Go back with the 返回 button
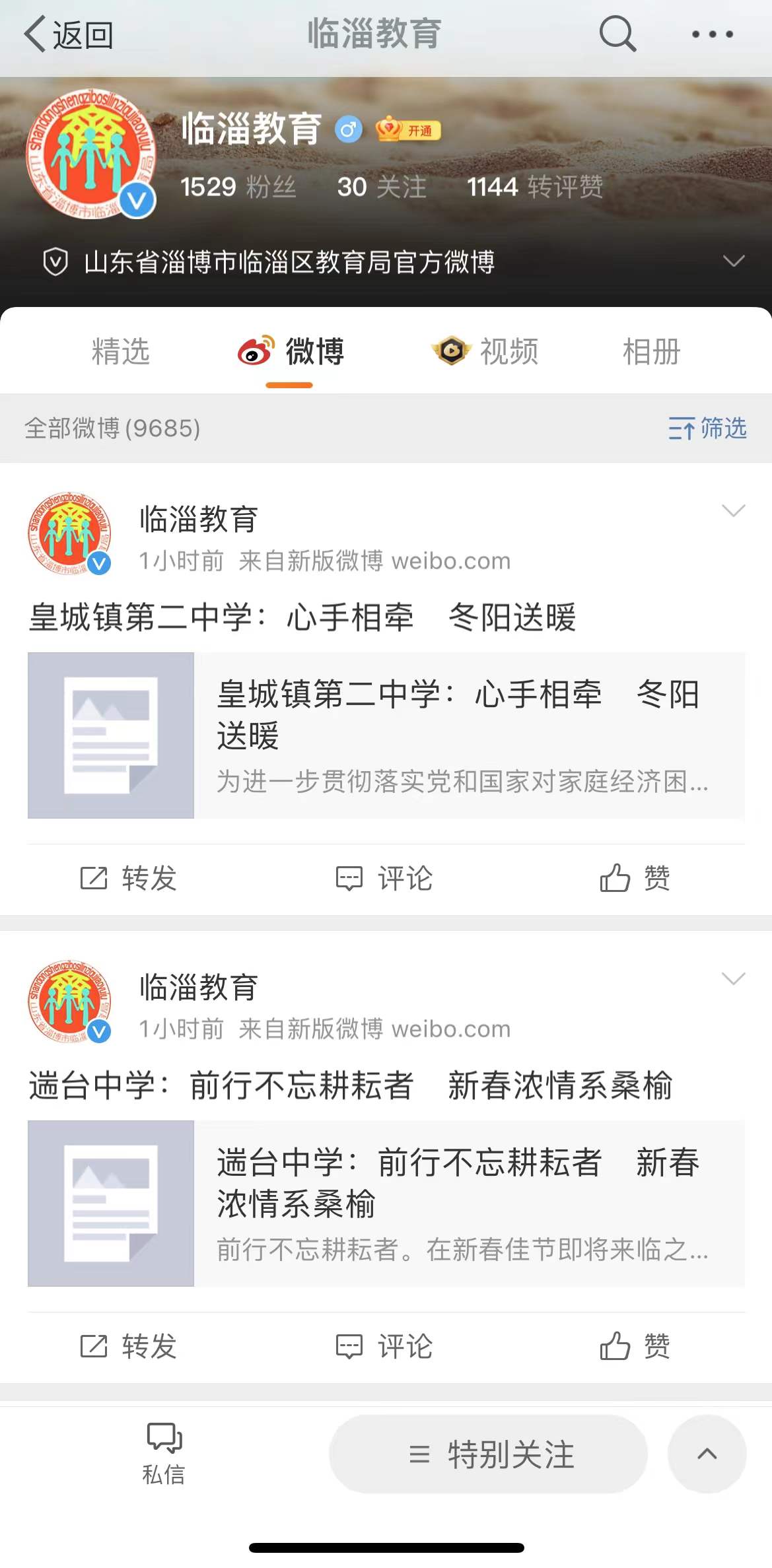772x1568 pixels. [x=69, y=34]
